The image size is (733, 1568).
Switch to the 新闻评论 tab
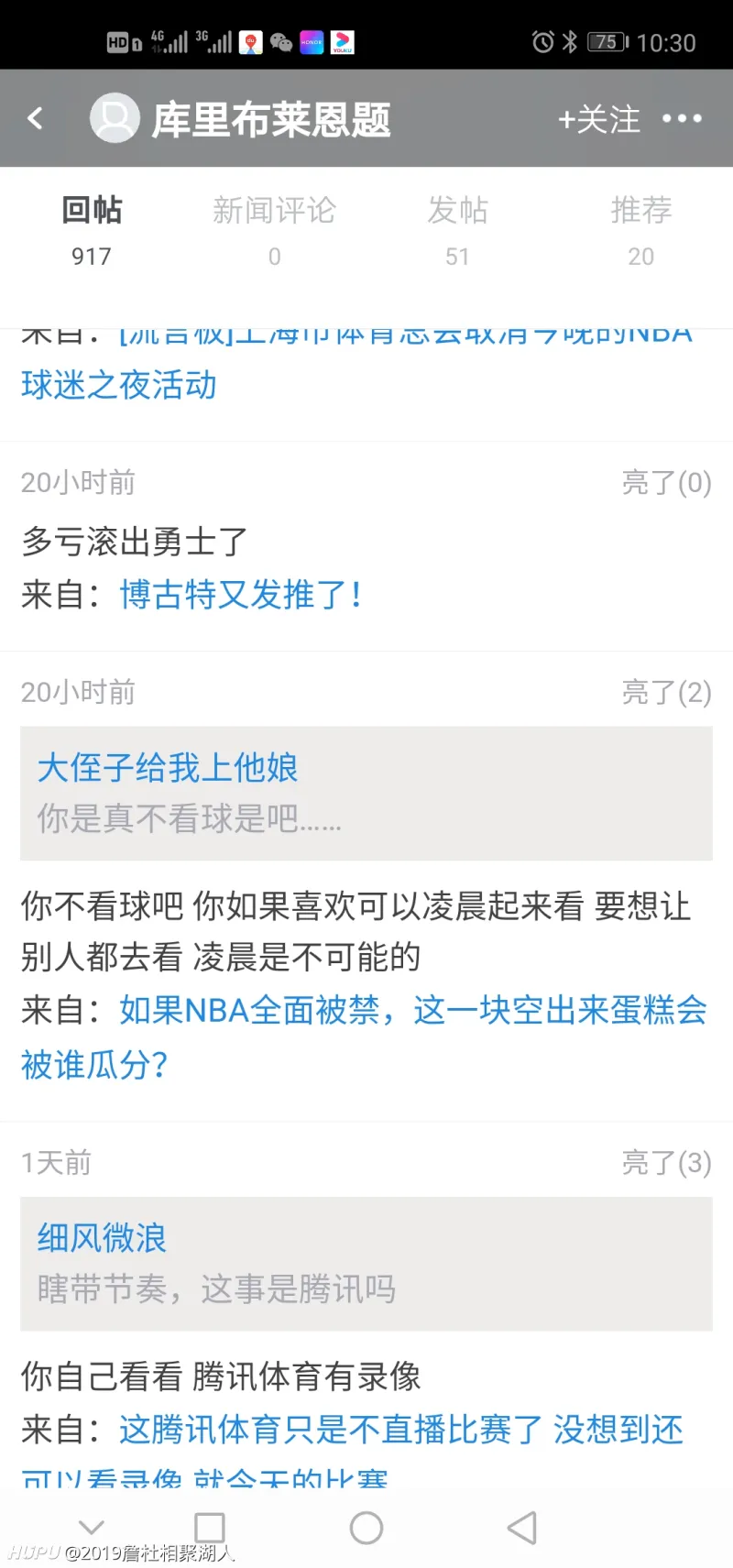pos(274,231)
